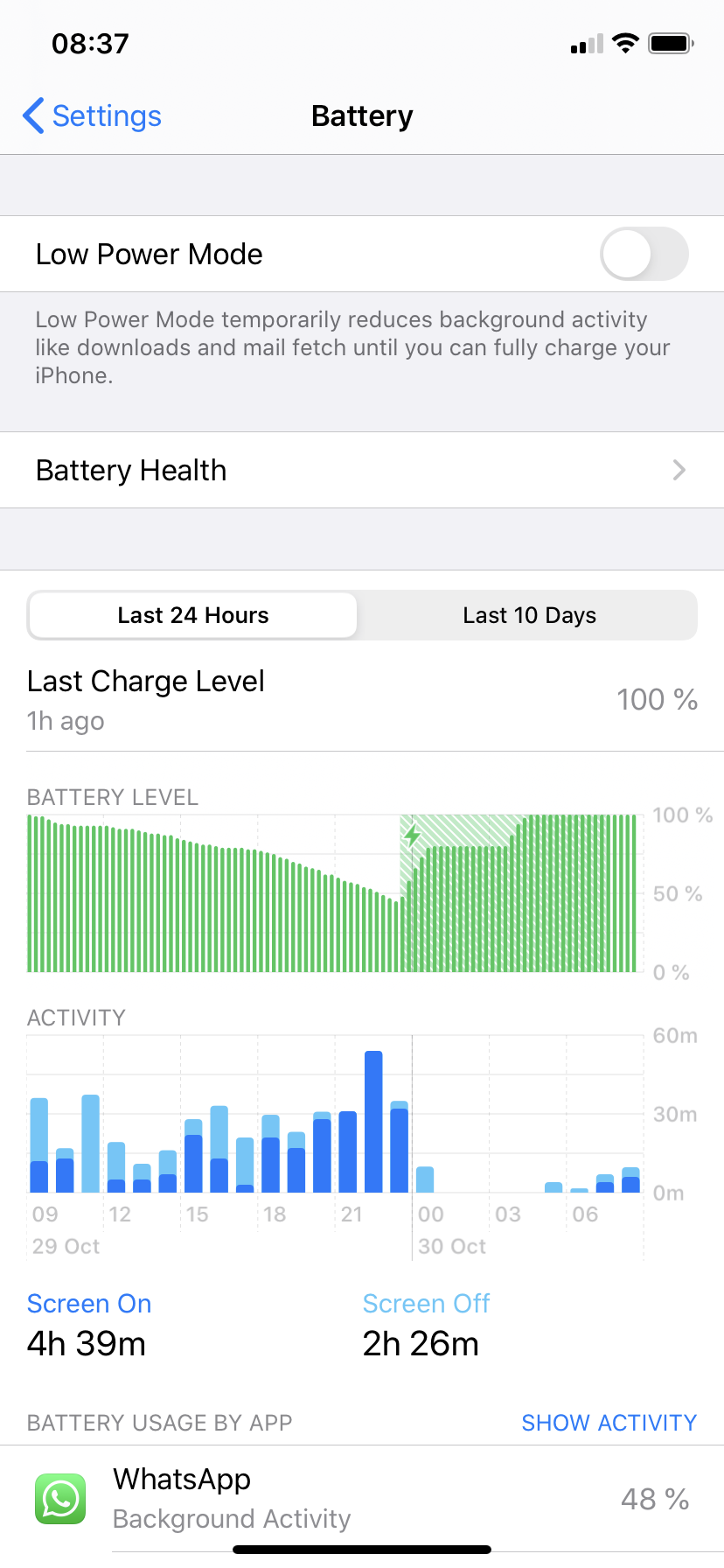This screenshot has height=1568, width=724.
Task: Select the Last 24 Hours segment
Action: point(193,615)
